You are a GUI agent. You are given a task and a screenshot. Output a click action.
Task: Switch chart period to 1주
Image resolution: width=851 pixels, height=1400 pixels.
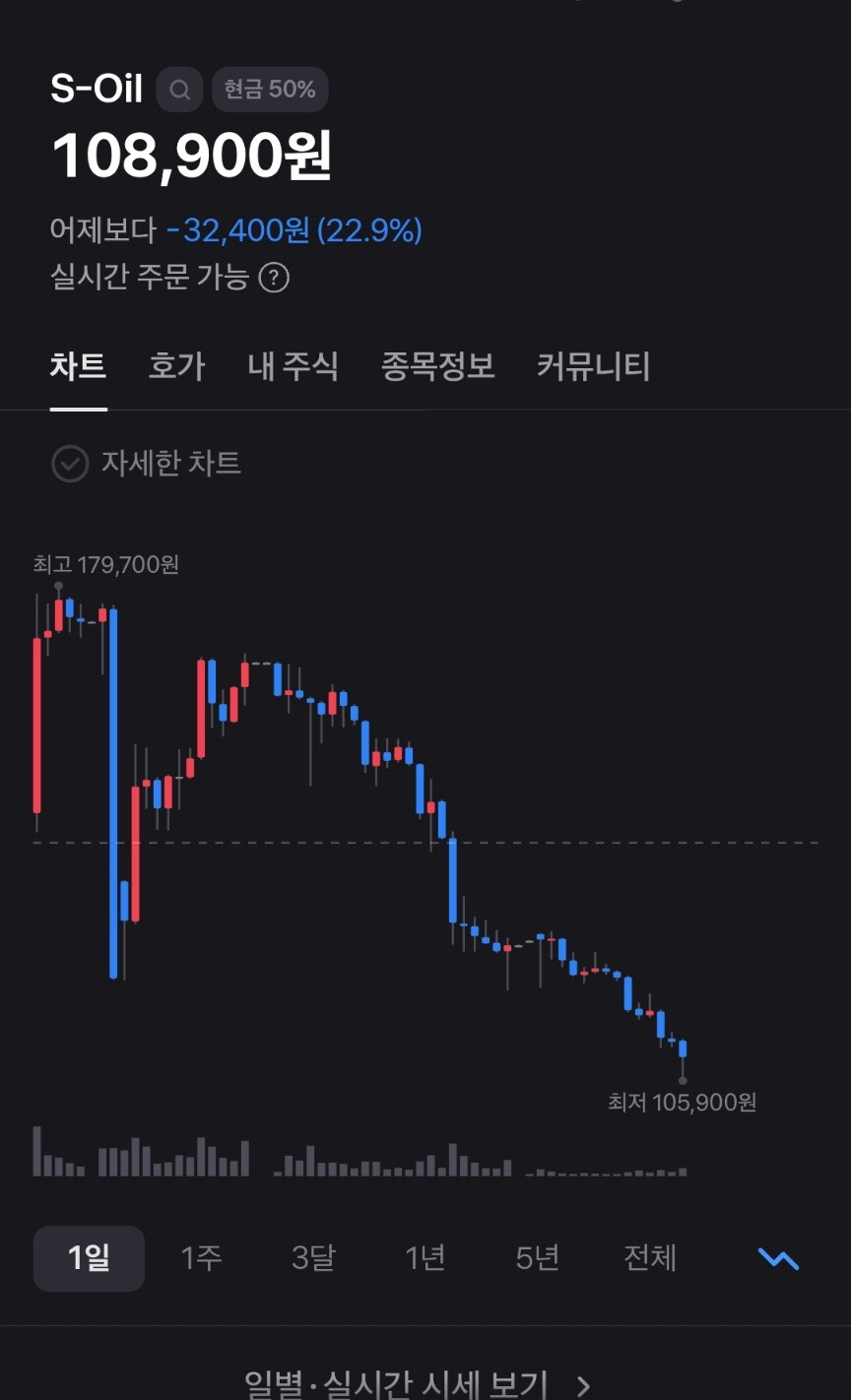[201, 1257]
